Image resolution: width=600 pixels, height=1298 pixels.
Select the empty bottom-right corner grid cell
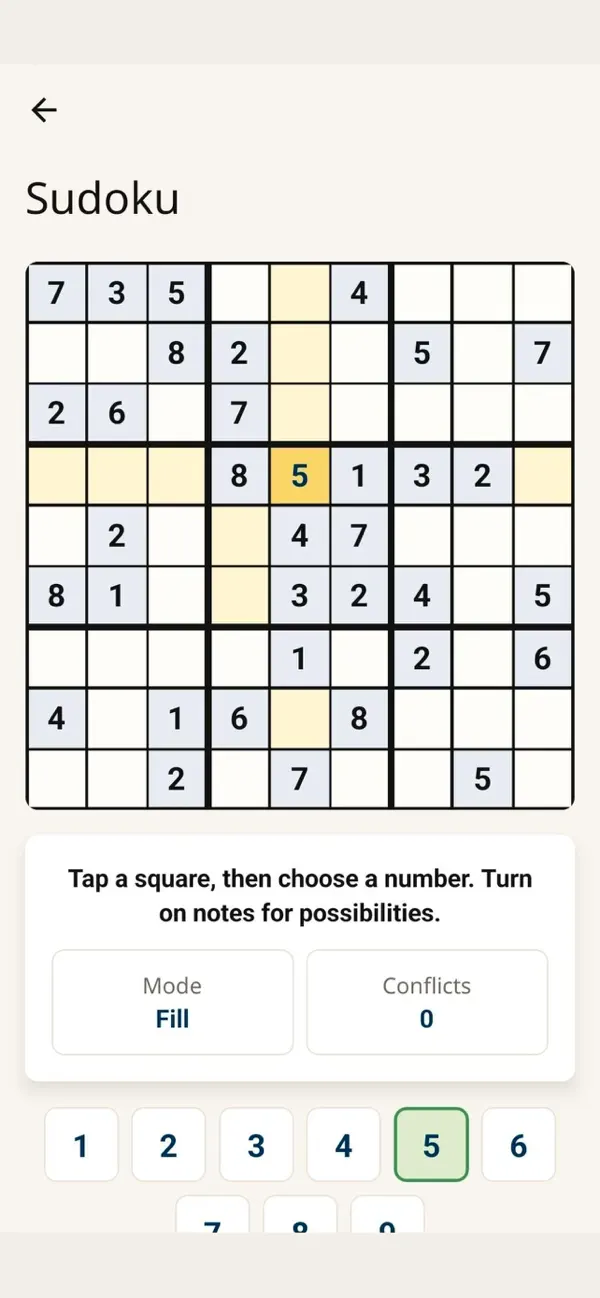click(x=542, y=779)
